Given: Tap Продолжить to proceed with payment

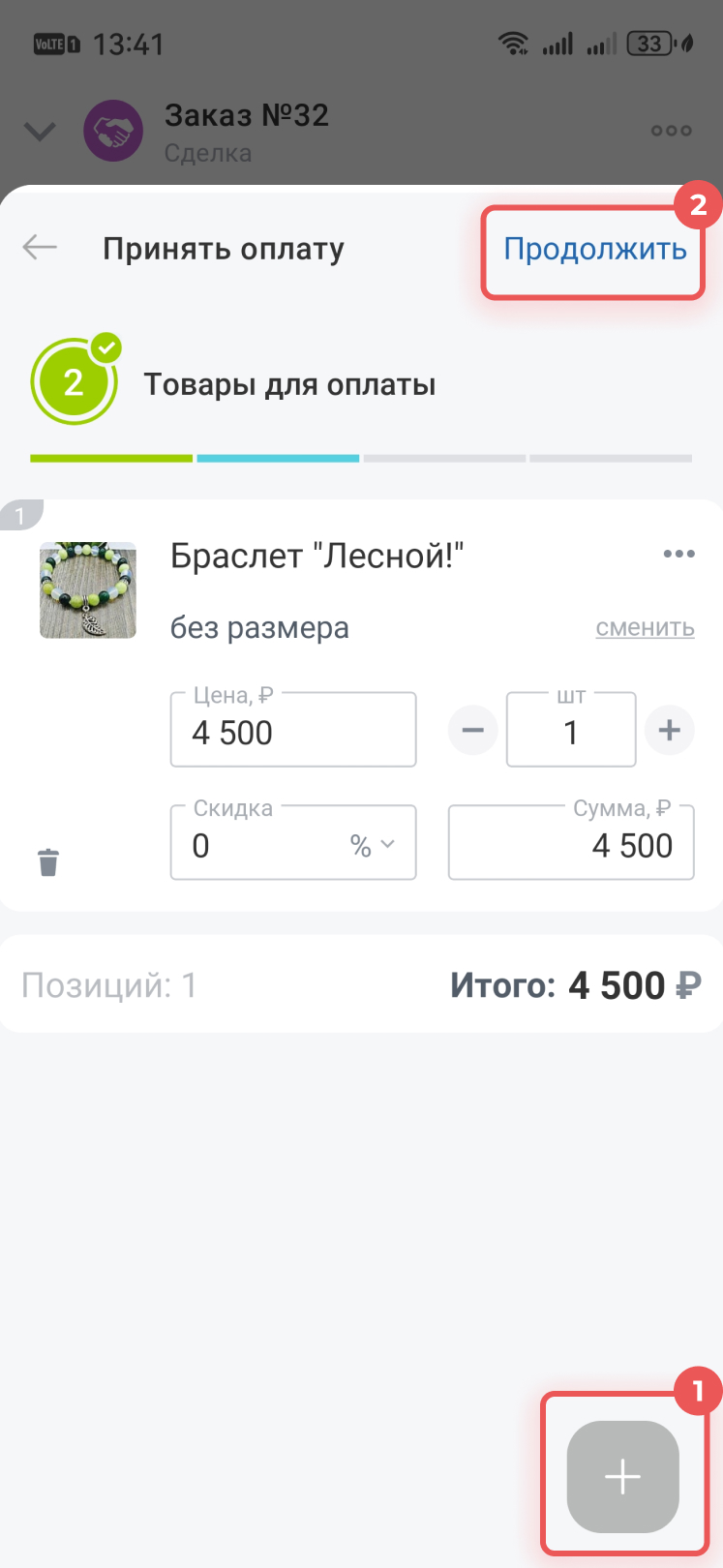Looking at the screenshot, I should click(594, 250).
